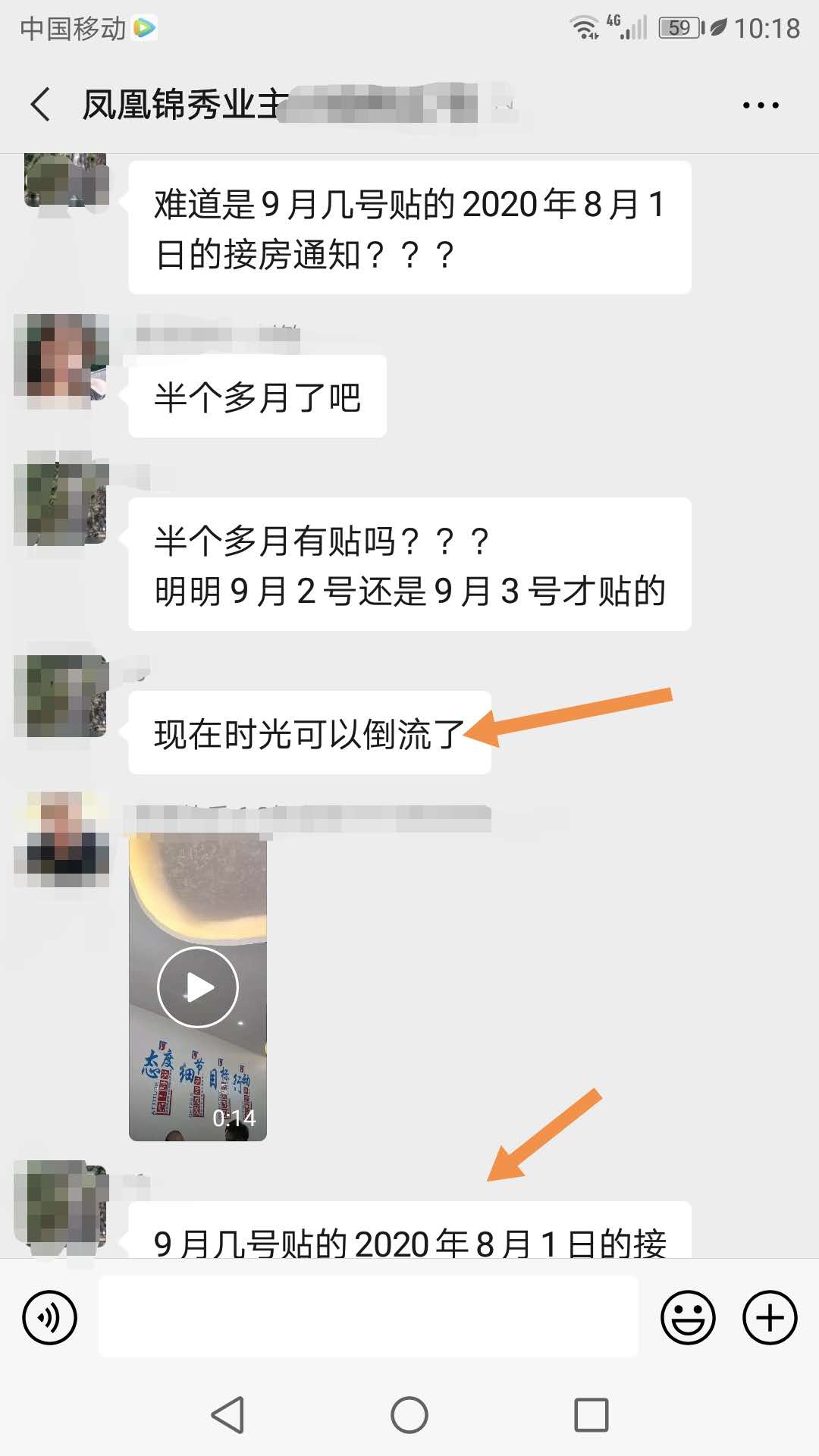This screenshot has width=819, height=1456.
Task: Play the 0:14 video message
Action: point(198,987)
